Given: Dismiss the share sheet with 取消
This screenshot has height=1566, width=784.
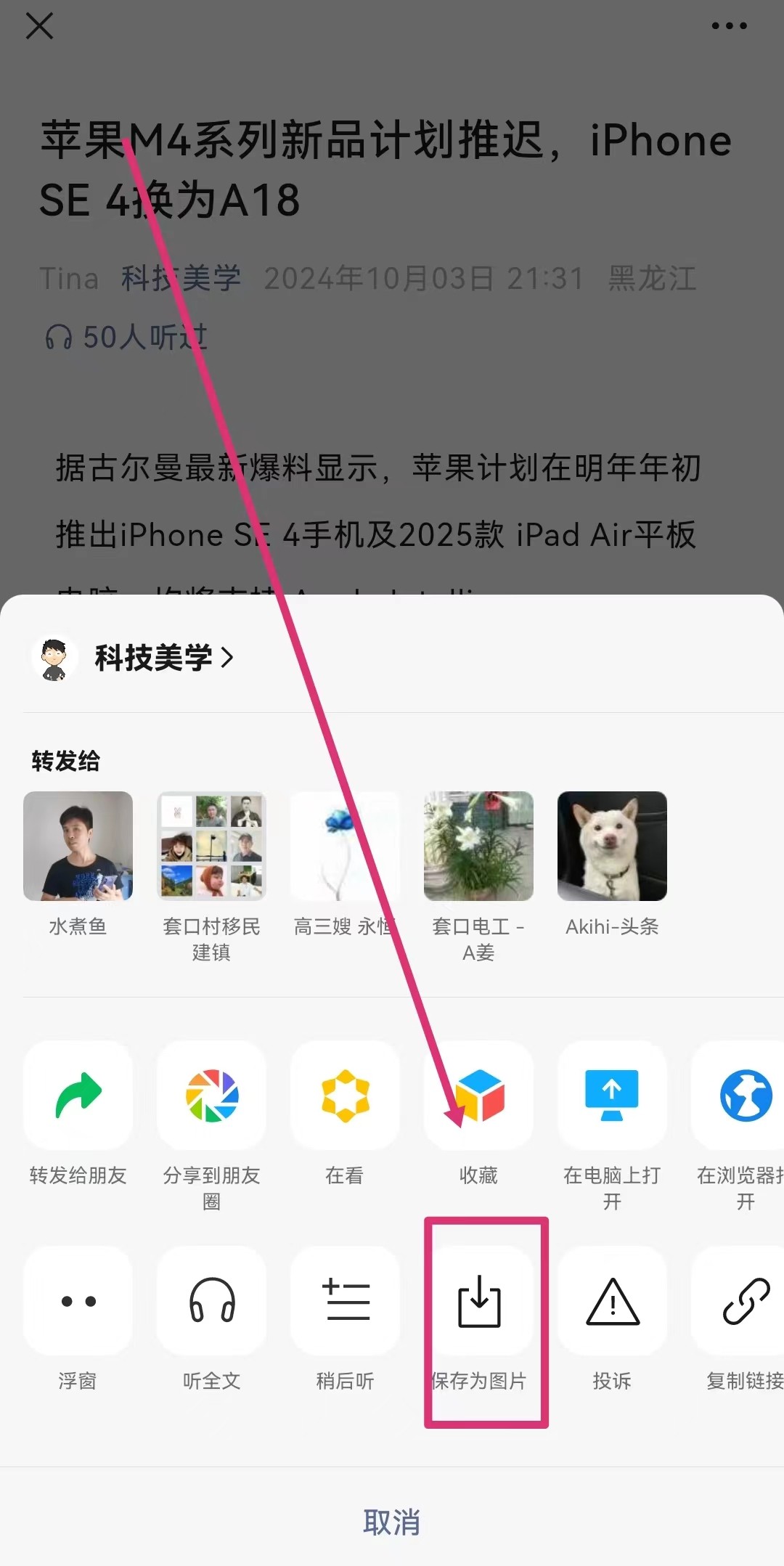Looking at the screenshot, I should 392,1522.
